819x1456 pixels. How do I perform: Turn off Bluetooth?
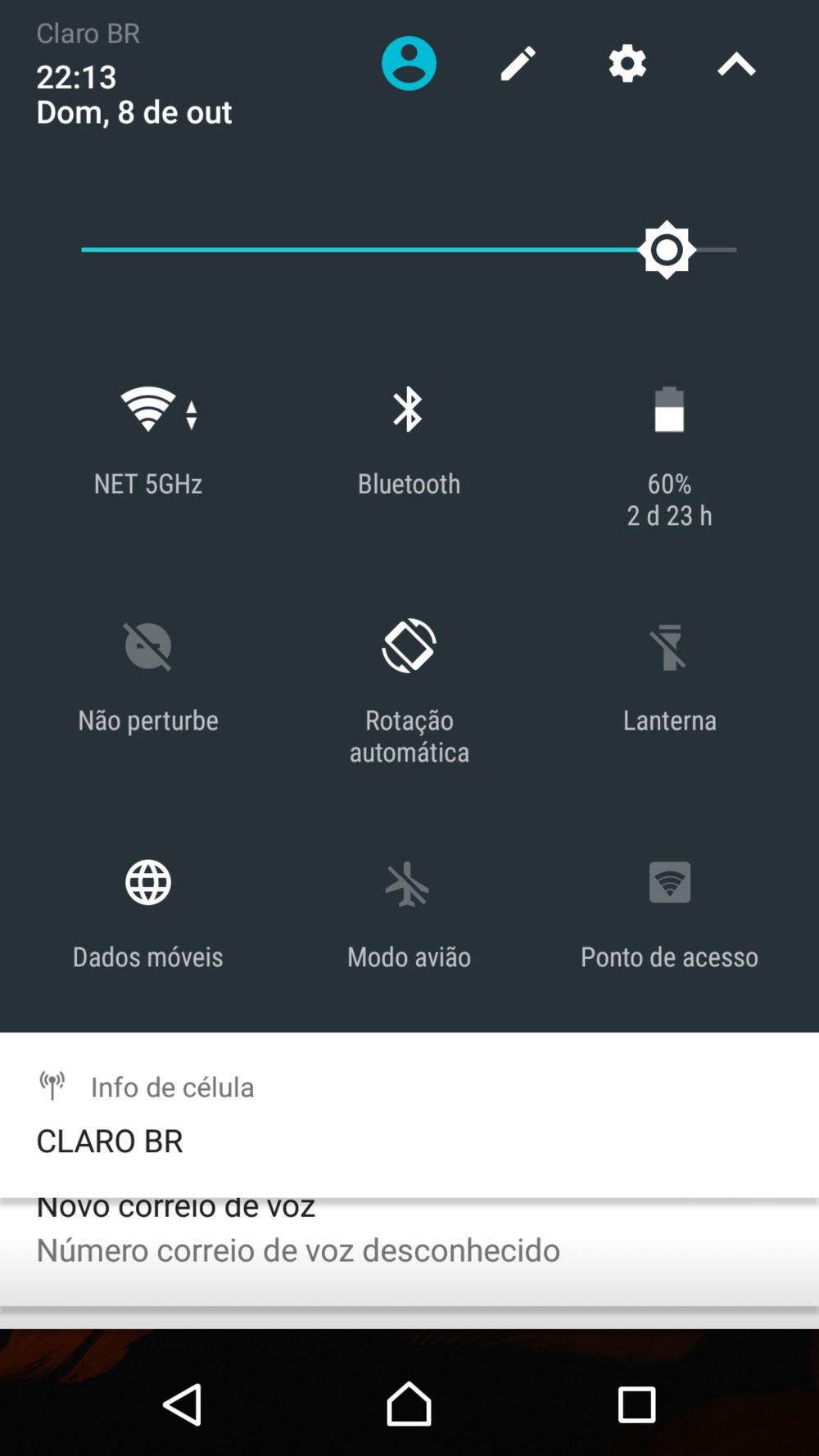click(x=409, y=409)
